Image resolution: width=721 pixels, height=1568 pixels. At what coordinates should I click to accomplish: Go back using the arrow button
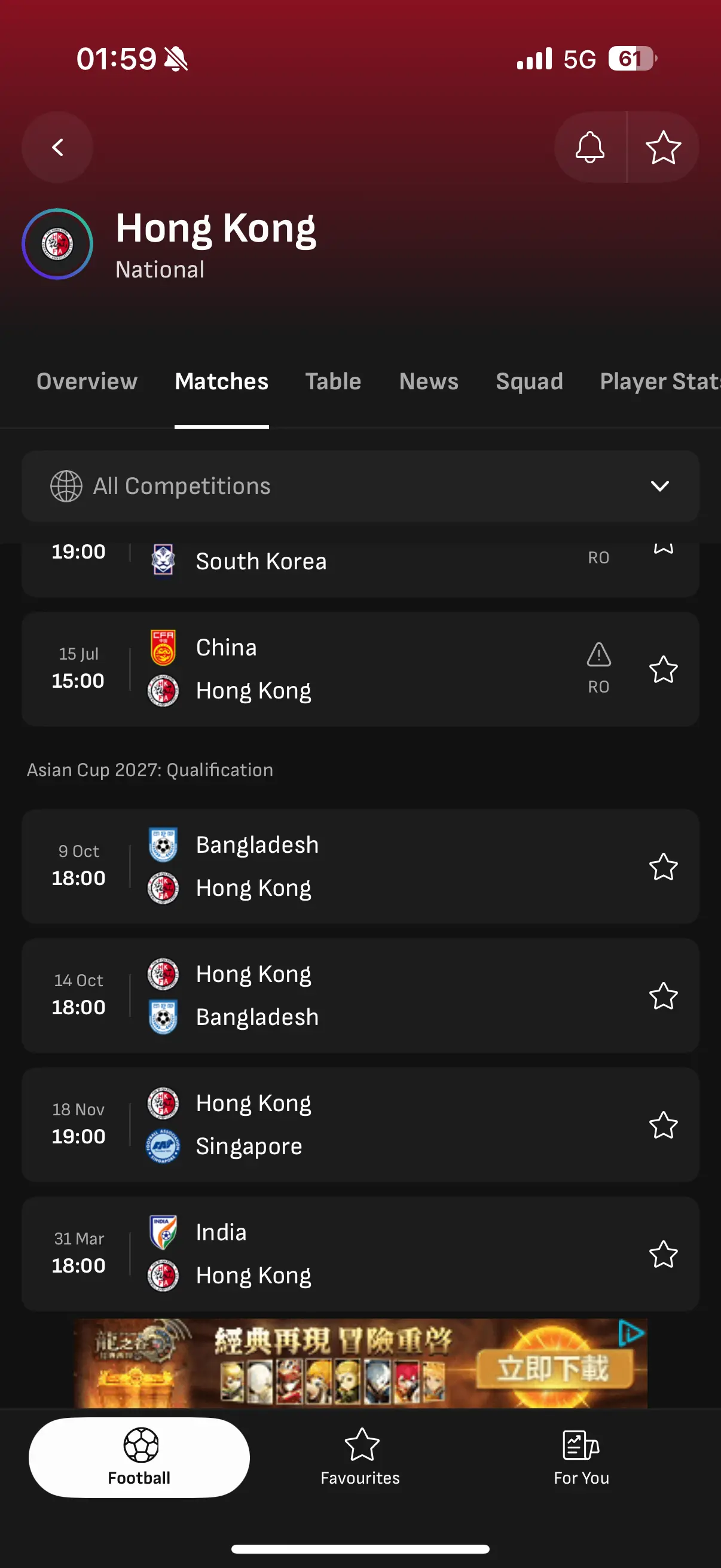coord(57,147)
